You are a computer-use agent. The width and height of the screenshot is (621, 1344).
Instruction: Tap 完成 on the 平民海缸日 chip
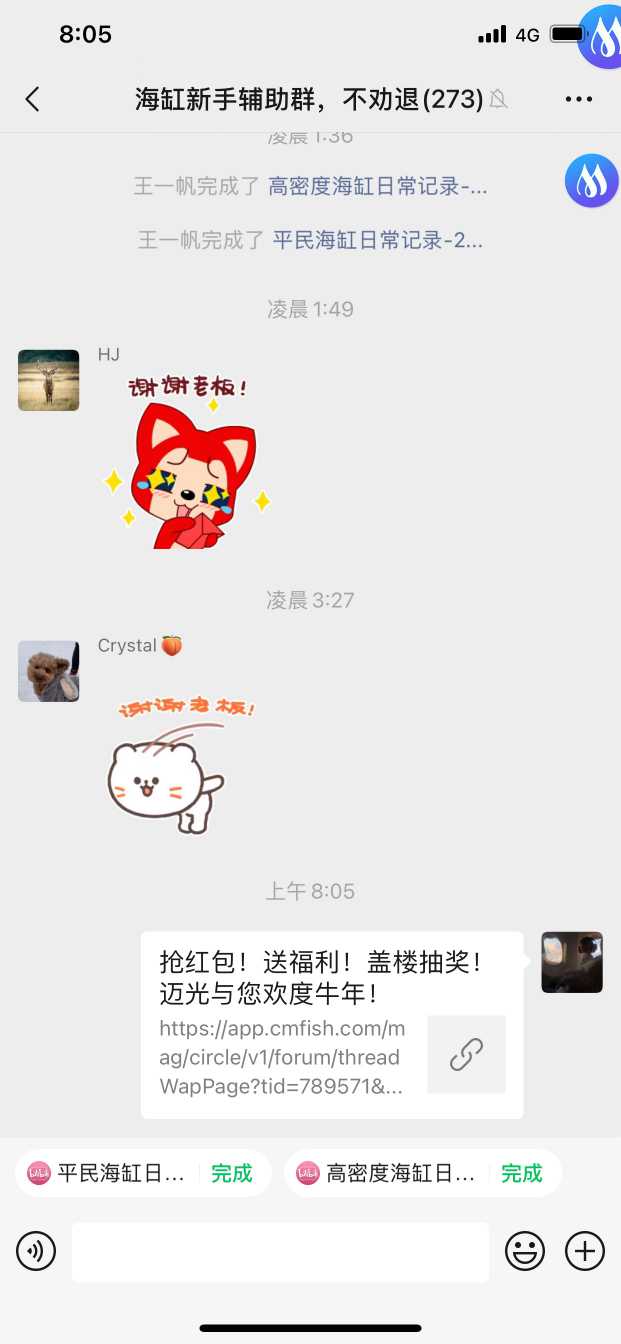(231, 1173)
